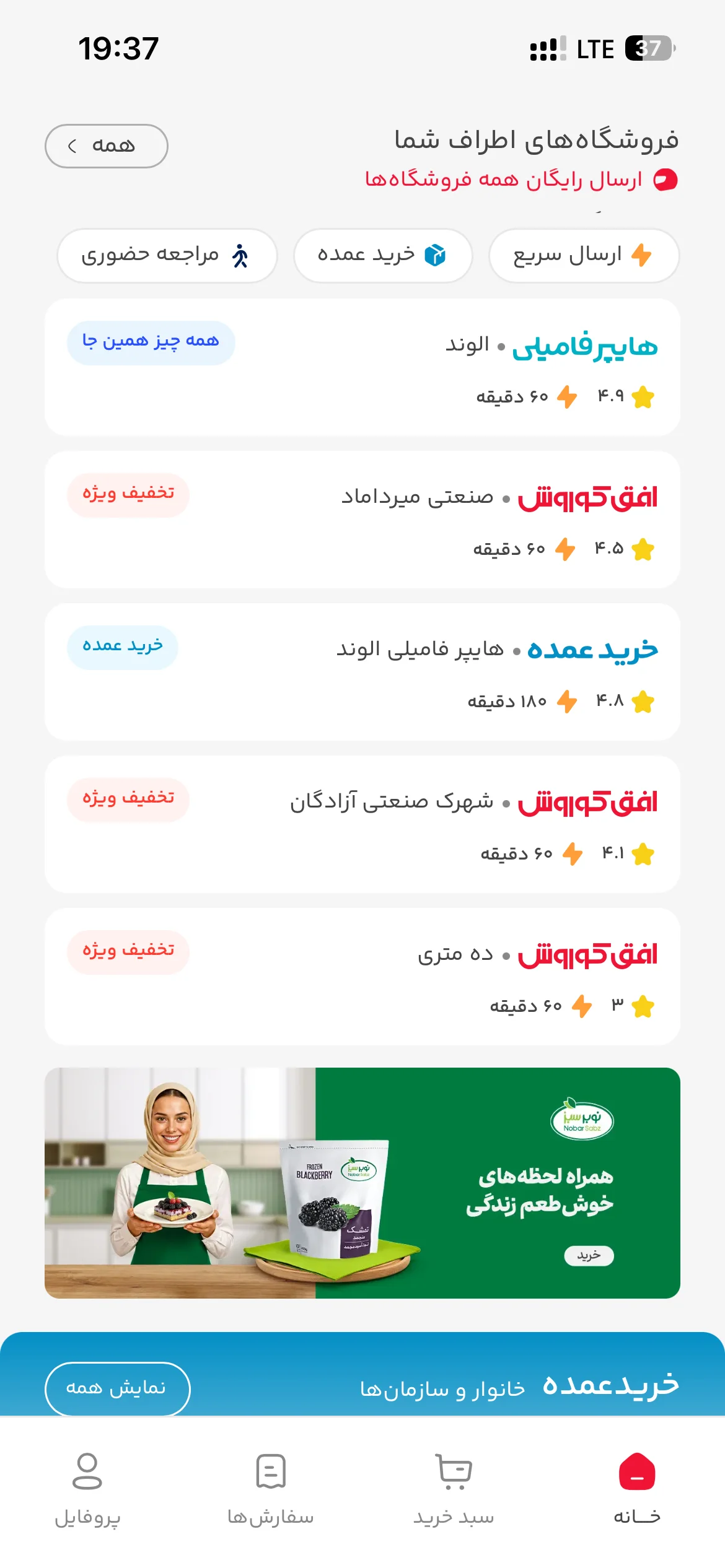
Task: Select the ارسال سریع filter chip
Action: 584,256
